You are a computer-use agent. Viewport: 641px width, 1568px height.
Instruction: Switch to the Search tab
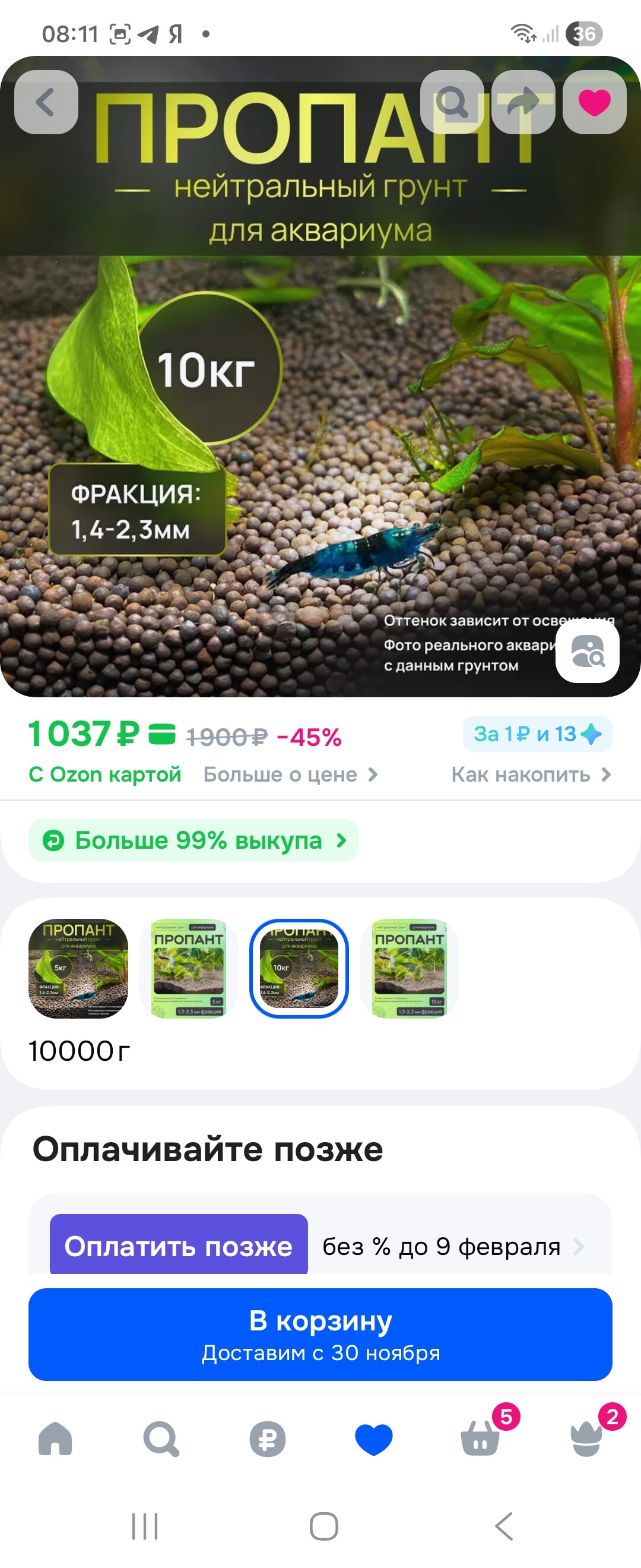tap(161, 1439)
